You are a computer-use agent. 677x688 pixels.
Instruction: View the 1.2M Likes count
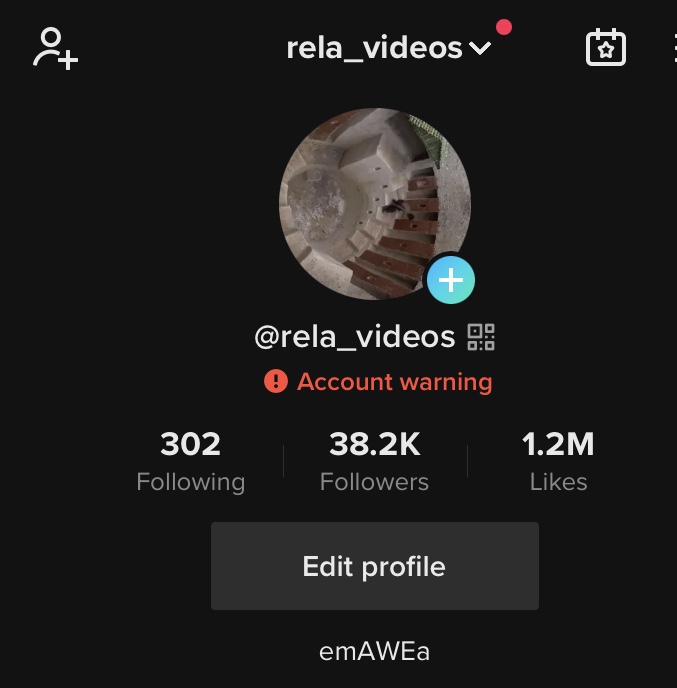pos(558,461)
